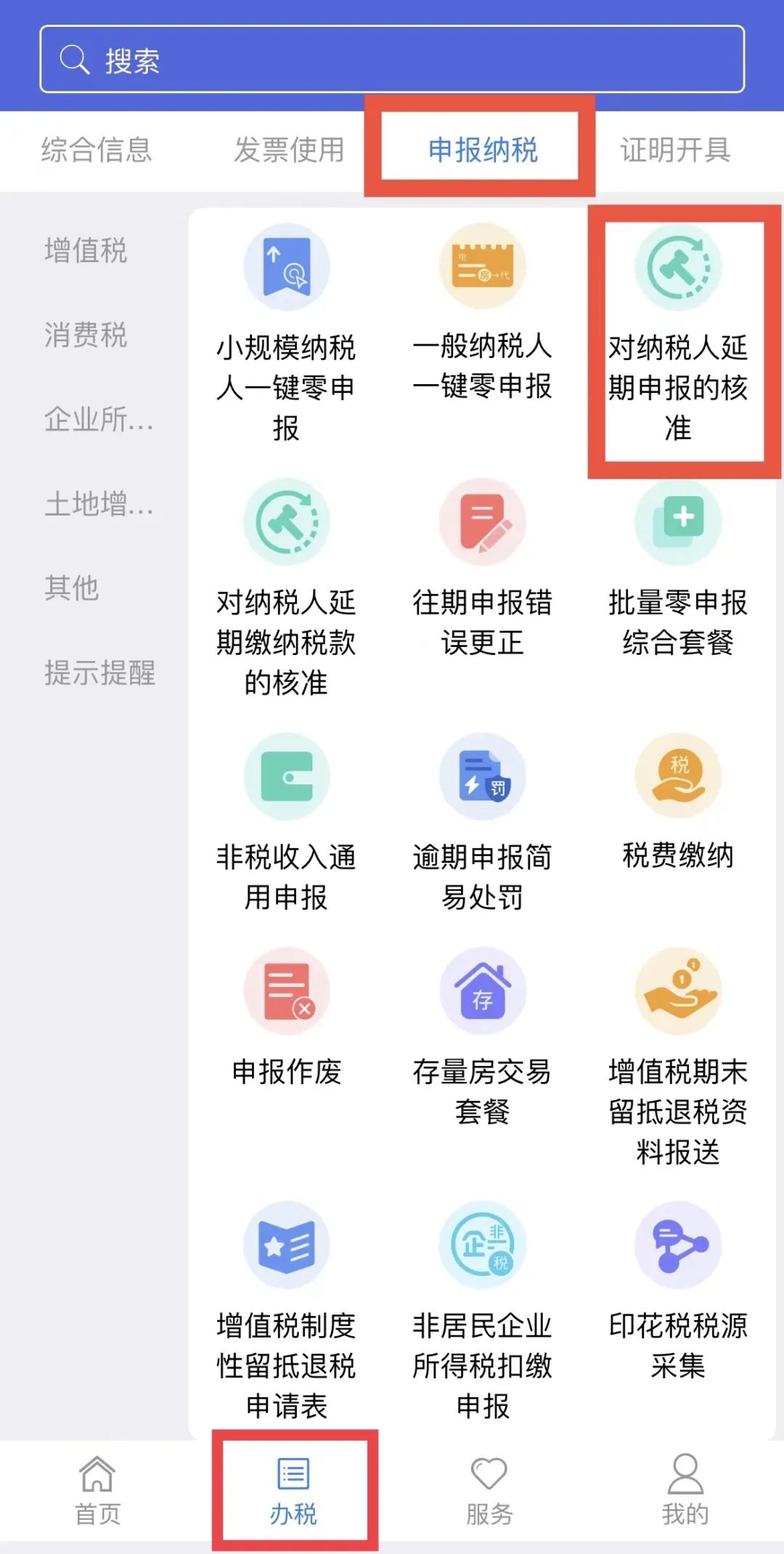Switch to the 发票使用 tab
Image resolution: width=784 pixels, height=1554 pixels.
(x=289, y=150)
